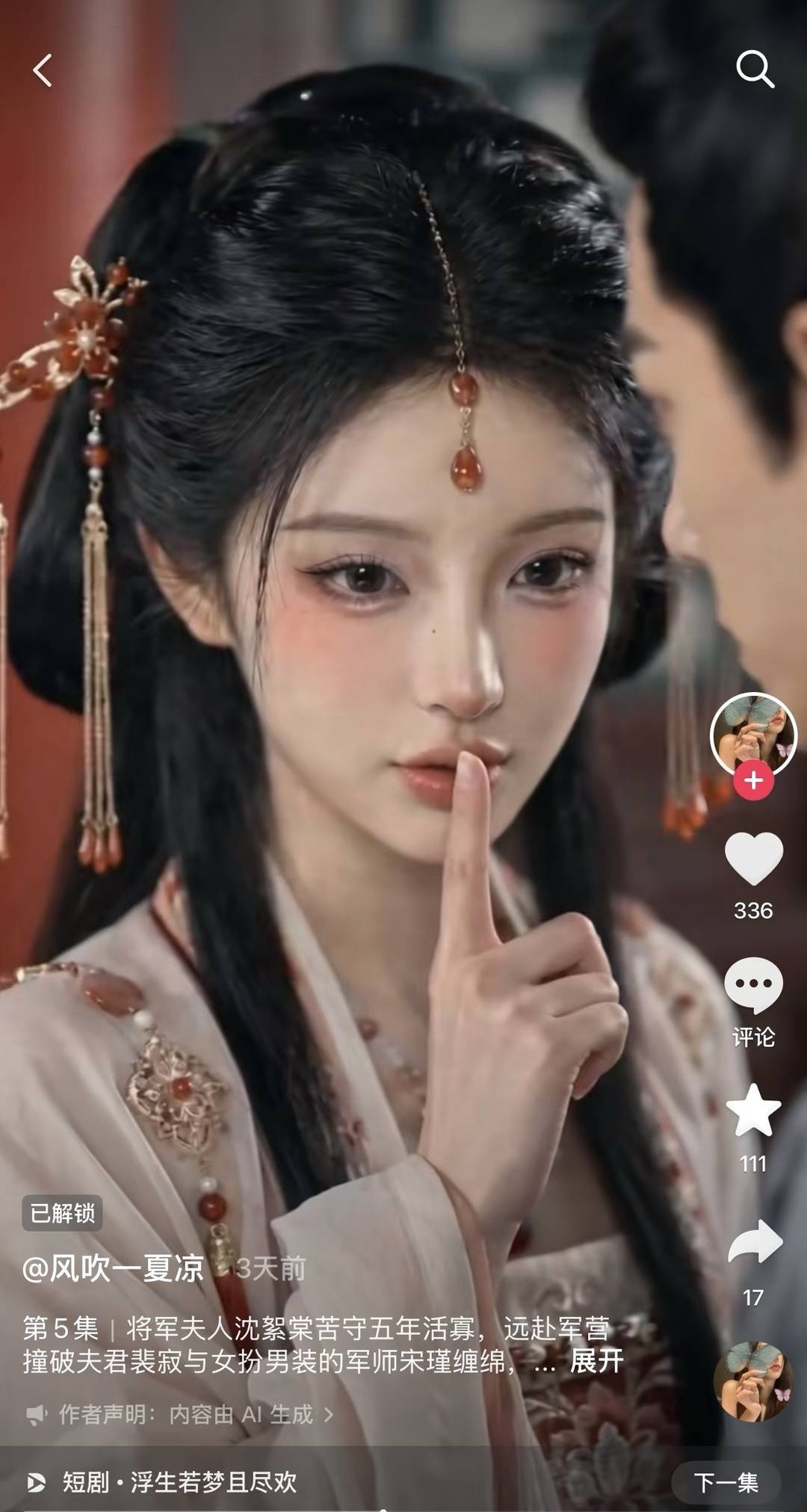
Task: Open @风吹一夏凉's profile from the username
Action: point(114,1268)
